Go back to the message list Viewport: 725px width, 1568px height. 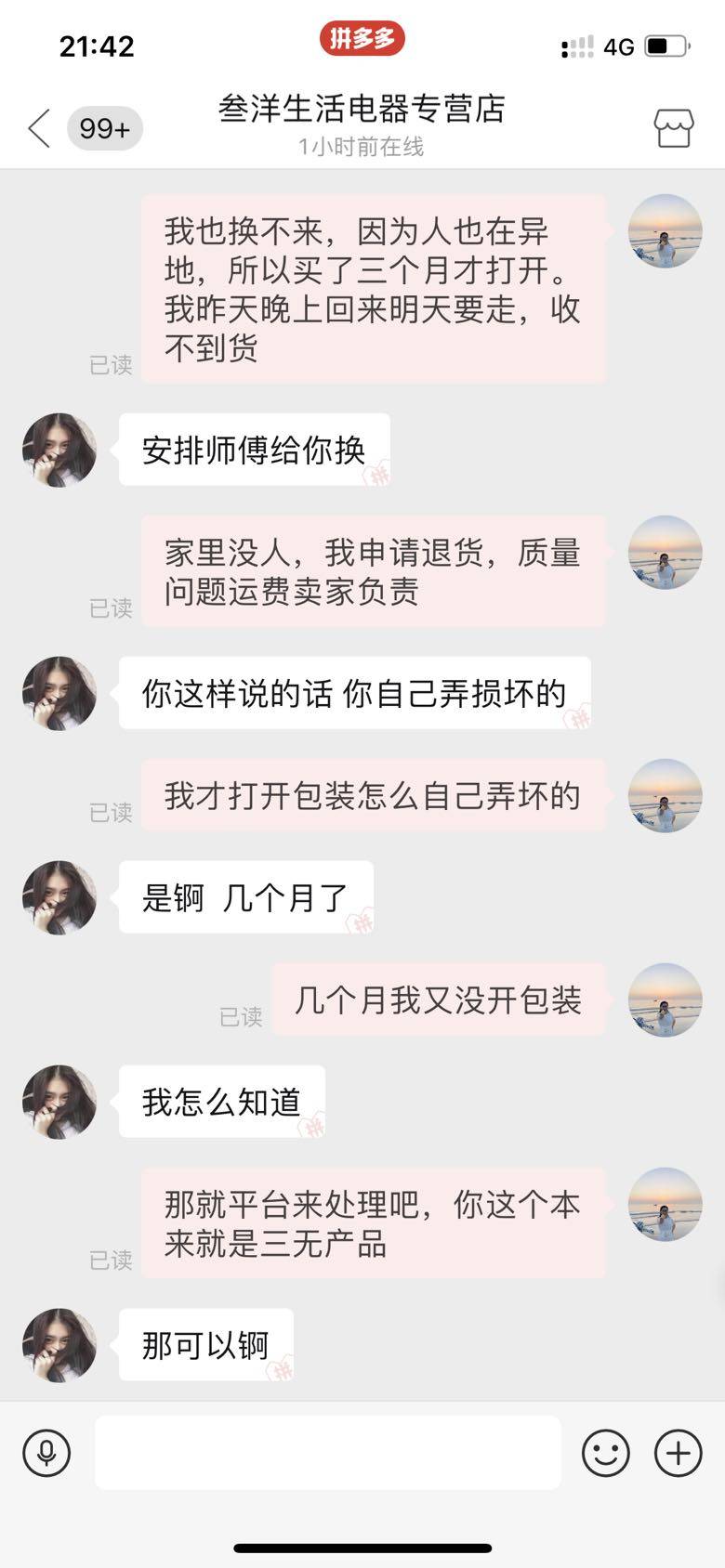pos(39,128)
